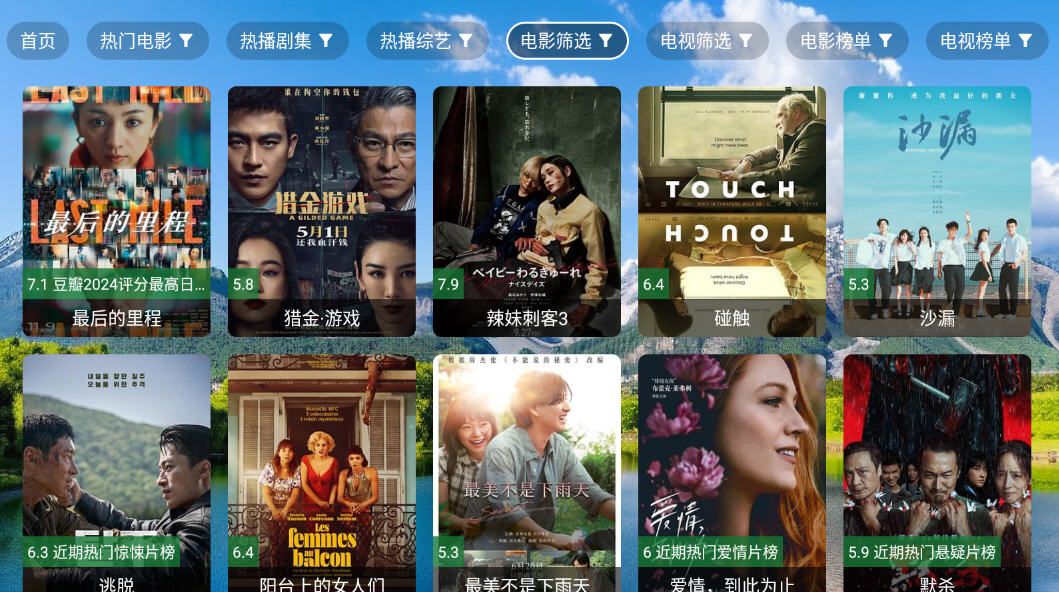
Task: Select the 电影筛选 tab
Action: click(567, 41)
